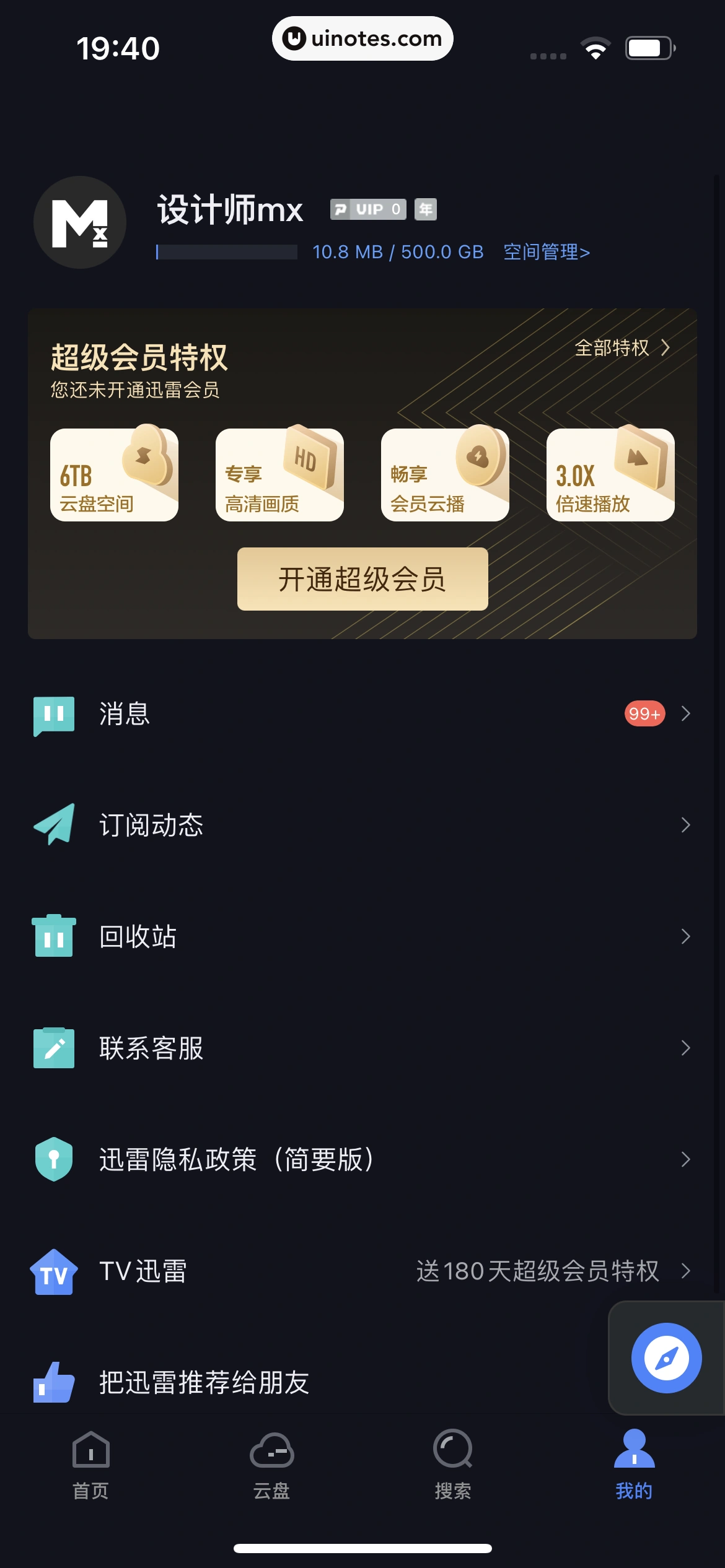Open 开通超级会员 button
Screen dimensions: 725x1568
(x=362, y=579)
